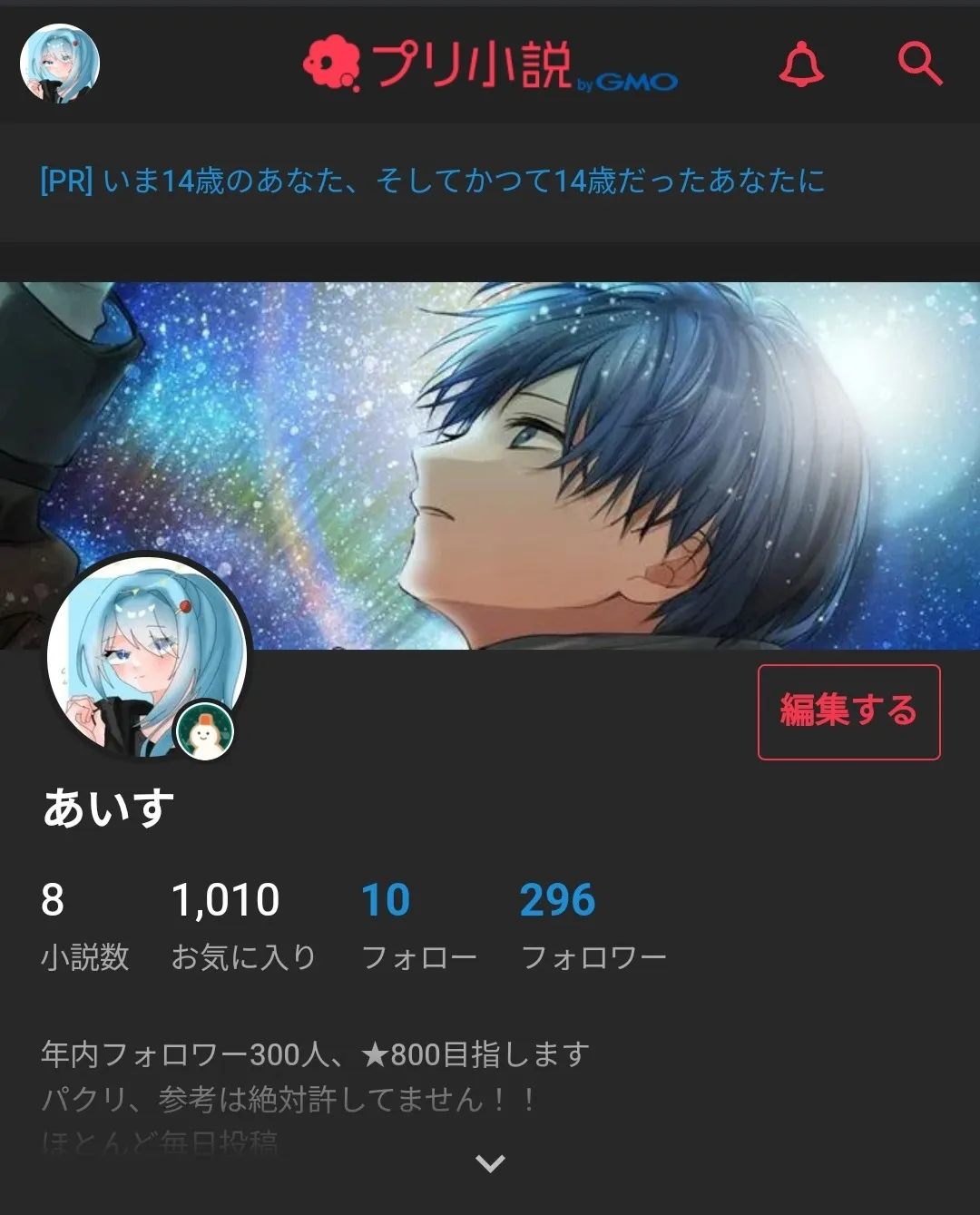Open the PR link about 14歳
This screenshot has height=1215, width=980.
point(432,181)
